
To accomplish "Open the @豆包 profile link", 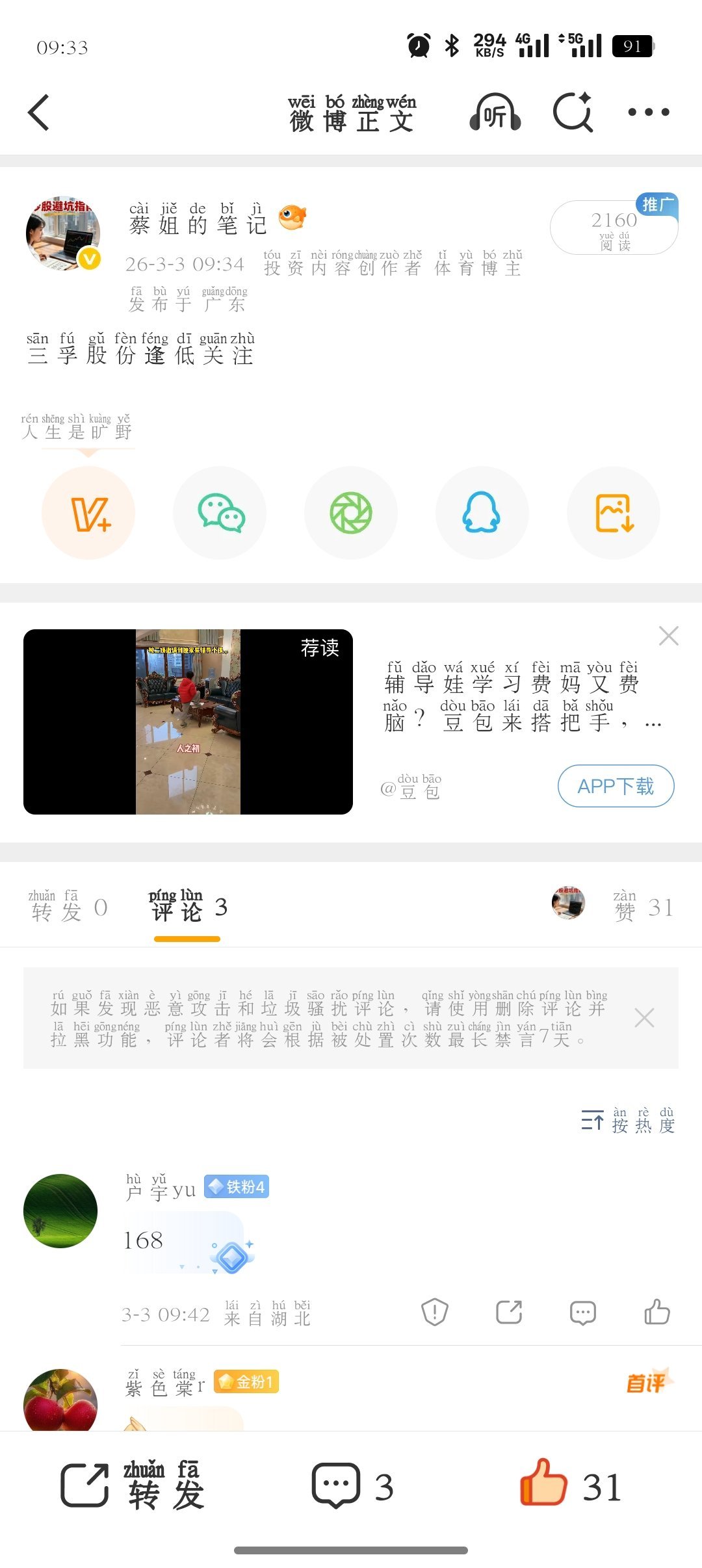I will pyautogui.click(x=412, y=787).
